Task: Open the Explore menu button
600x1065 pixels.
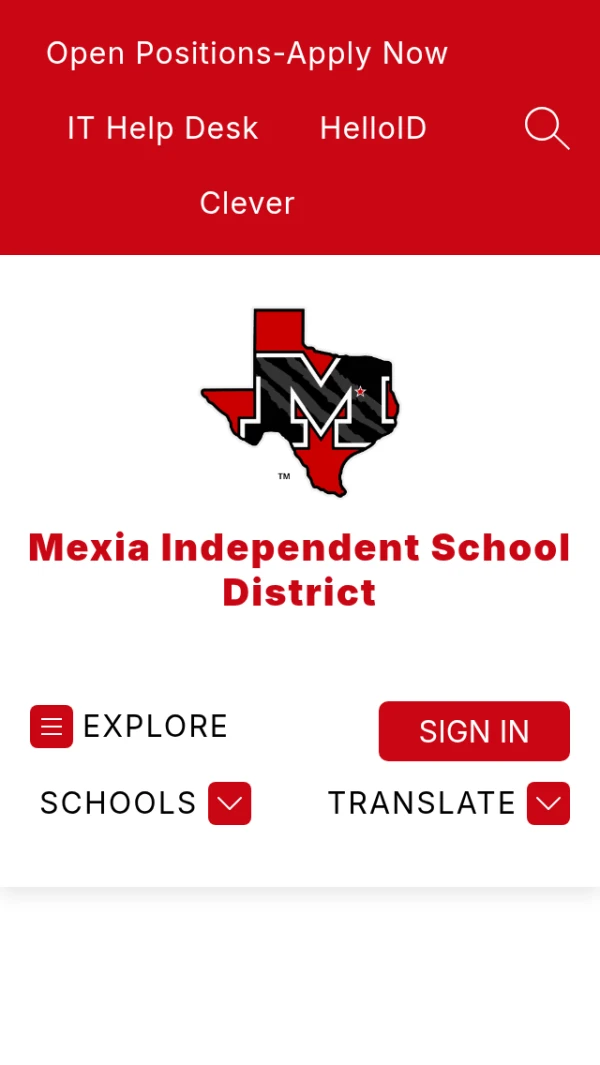Action: pos(52,726)
